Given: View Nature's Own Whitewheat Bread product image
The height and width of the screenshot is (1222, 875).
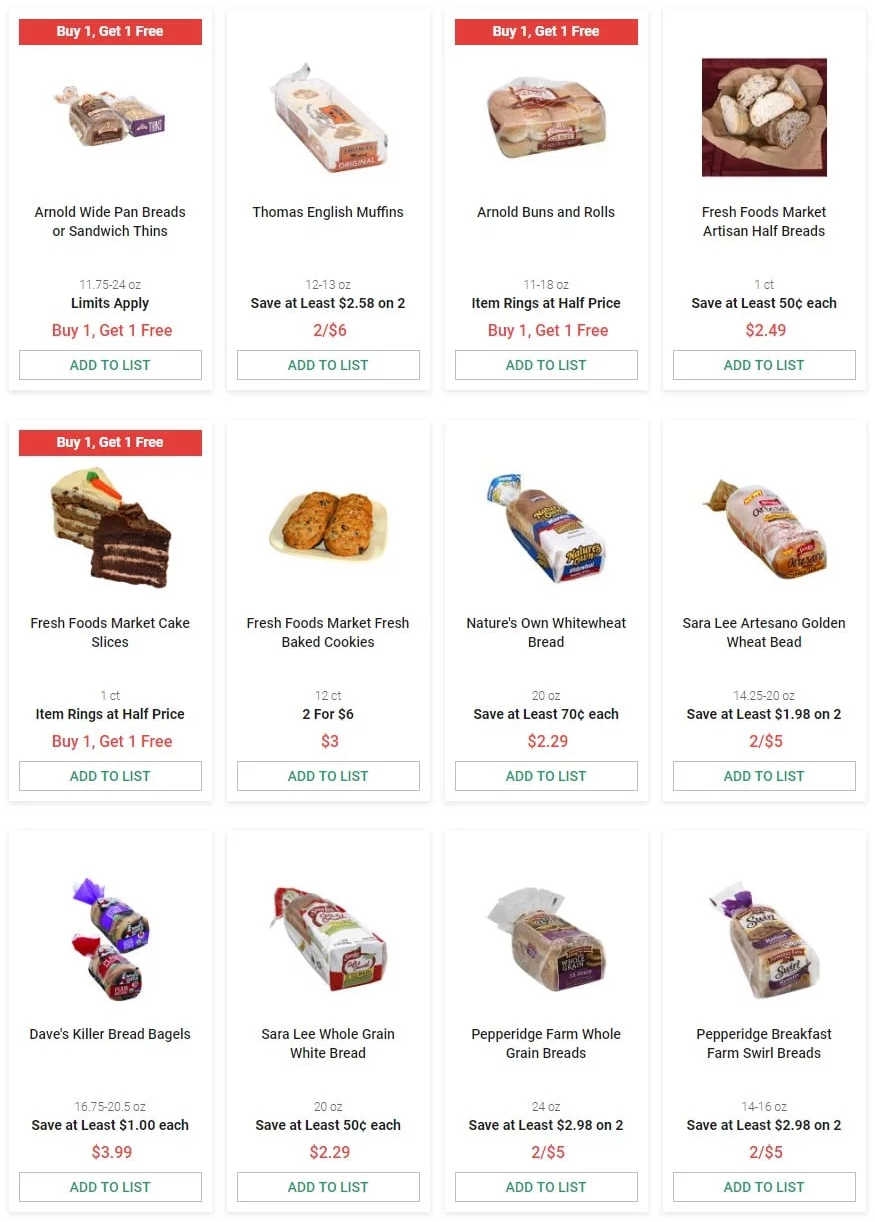Looking at the screenshot, I should click(546, 528).
